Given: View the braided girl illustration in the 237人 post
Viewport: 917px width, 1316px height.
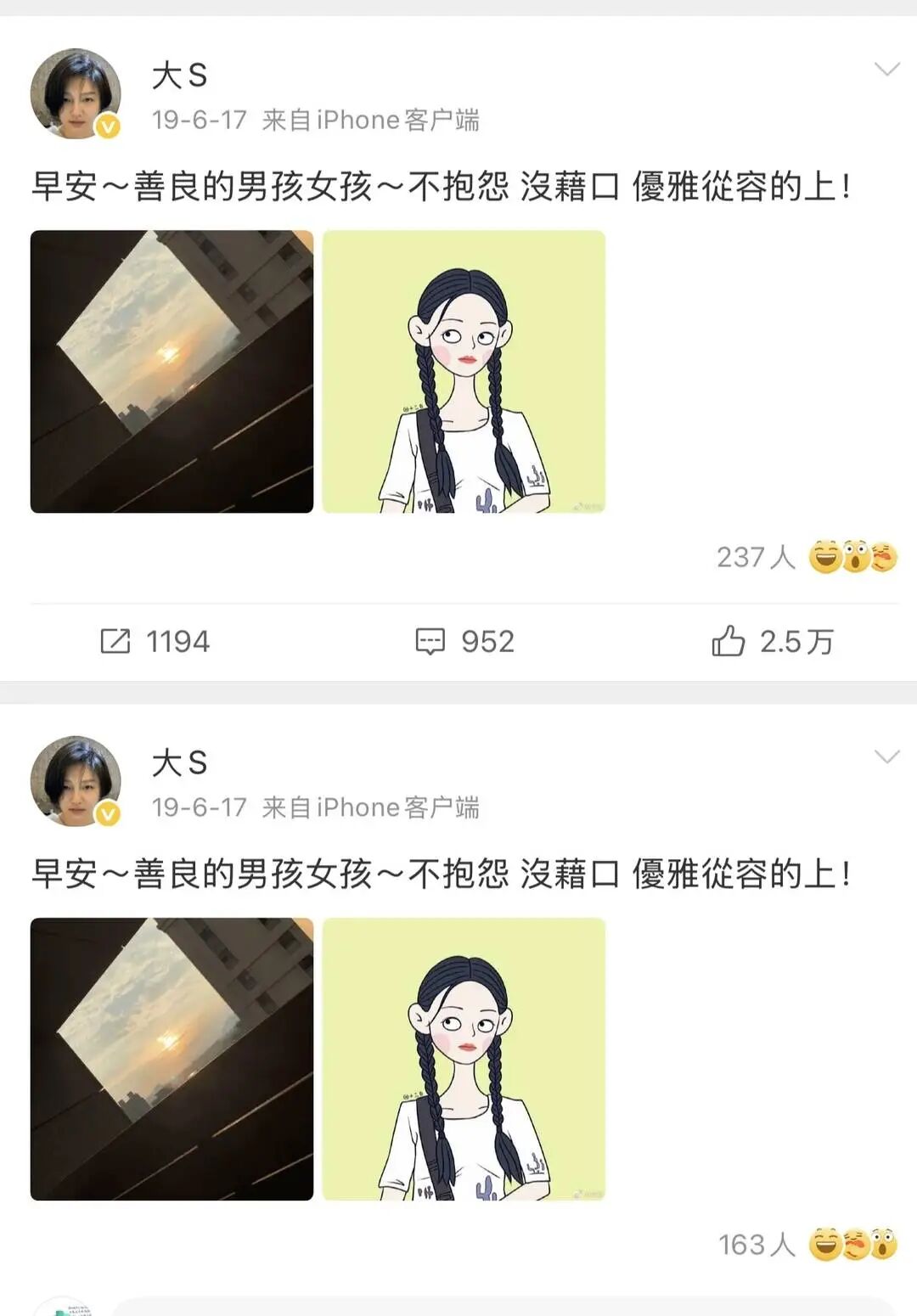Looking at the screenshot, I should pos(464,372).
